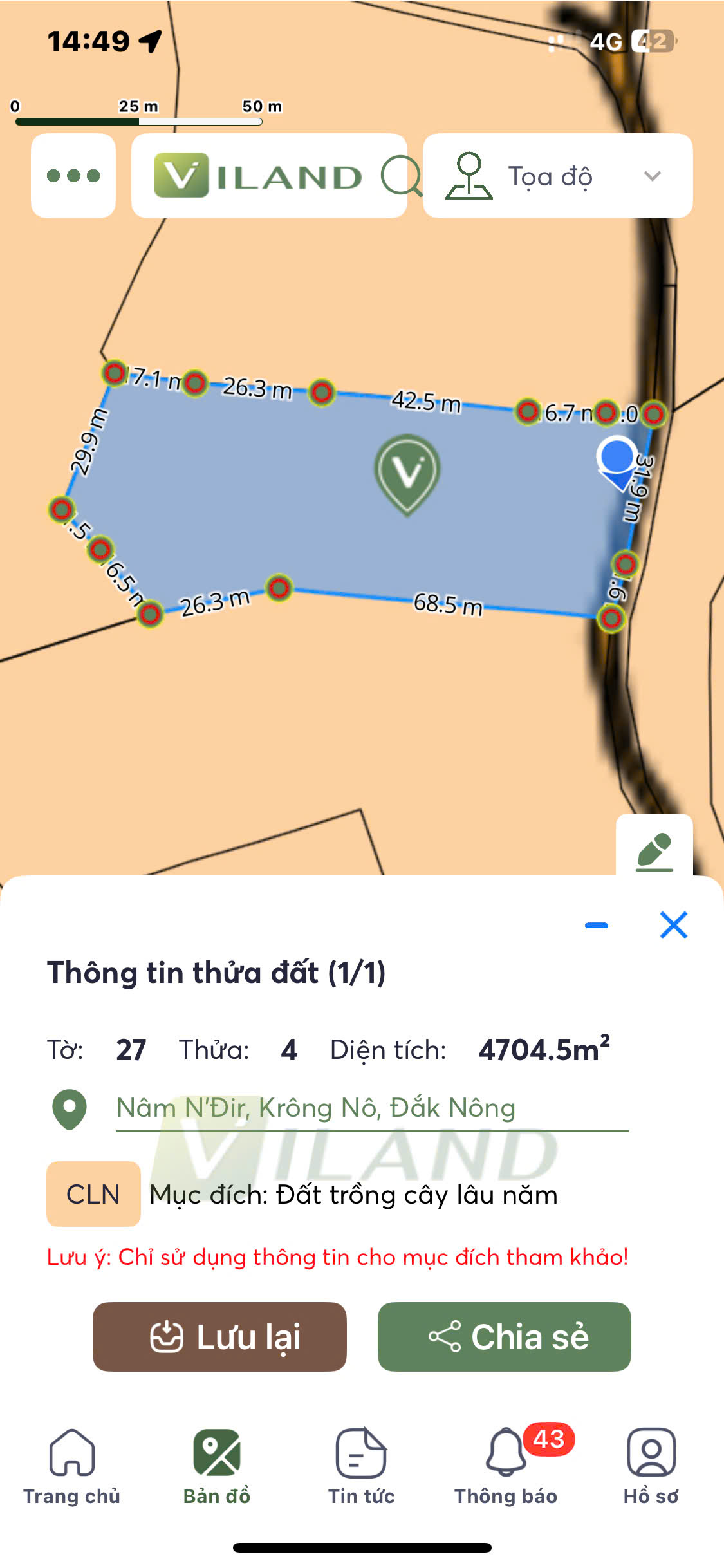Share the plot with Chia sẻ

504,1337
